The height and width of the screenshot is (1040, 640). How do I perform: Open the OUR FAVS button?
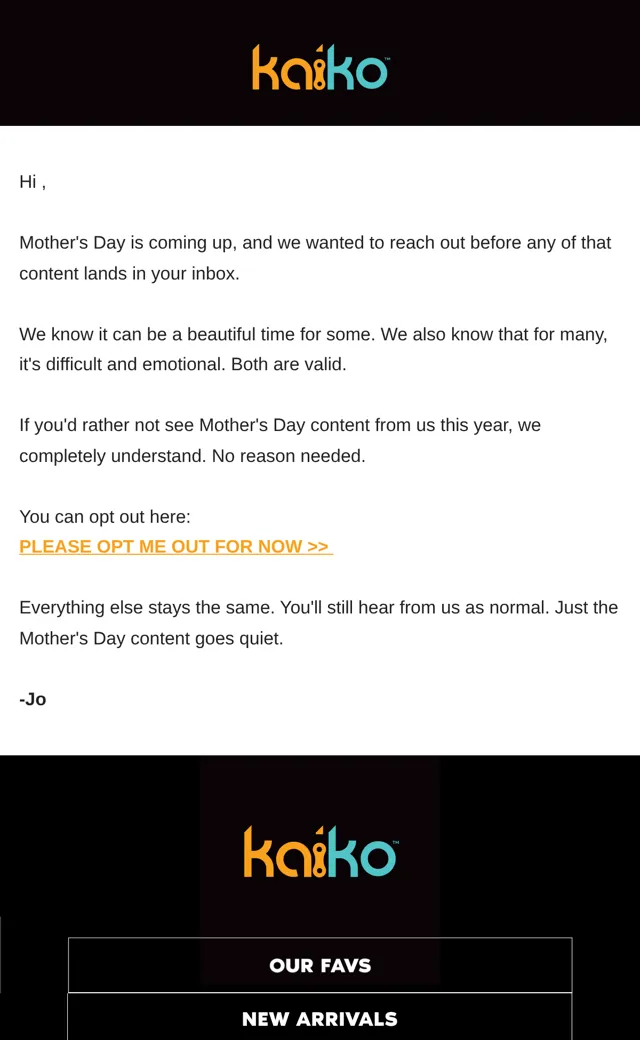pos(320,965)
